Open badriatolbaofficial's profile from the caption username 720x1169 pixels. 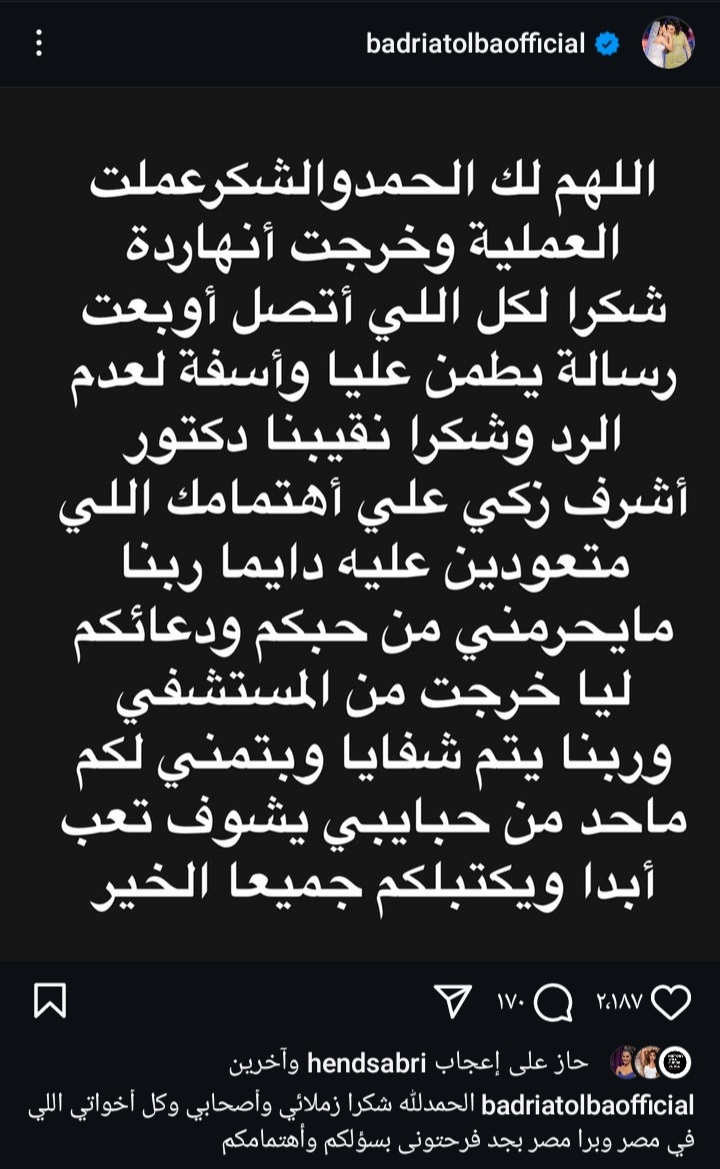coord(601,1105)
